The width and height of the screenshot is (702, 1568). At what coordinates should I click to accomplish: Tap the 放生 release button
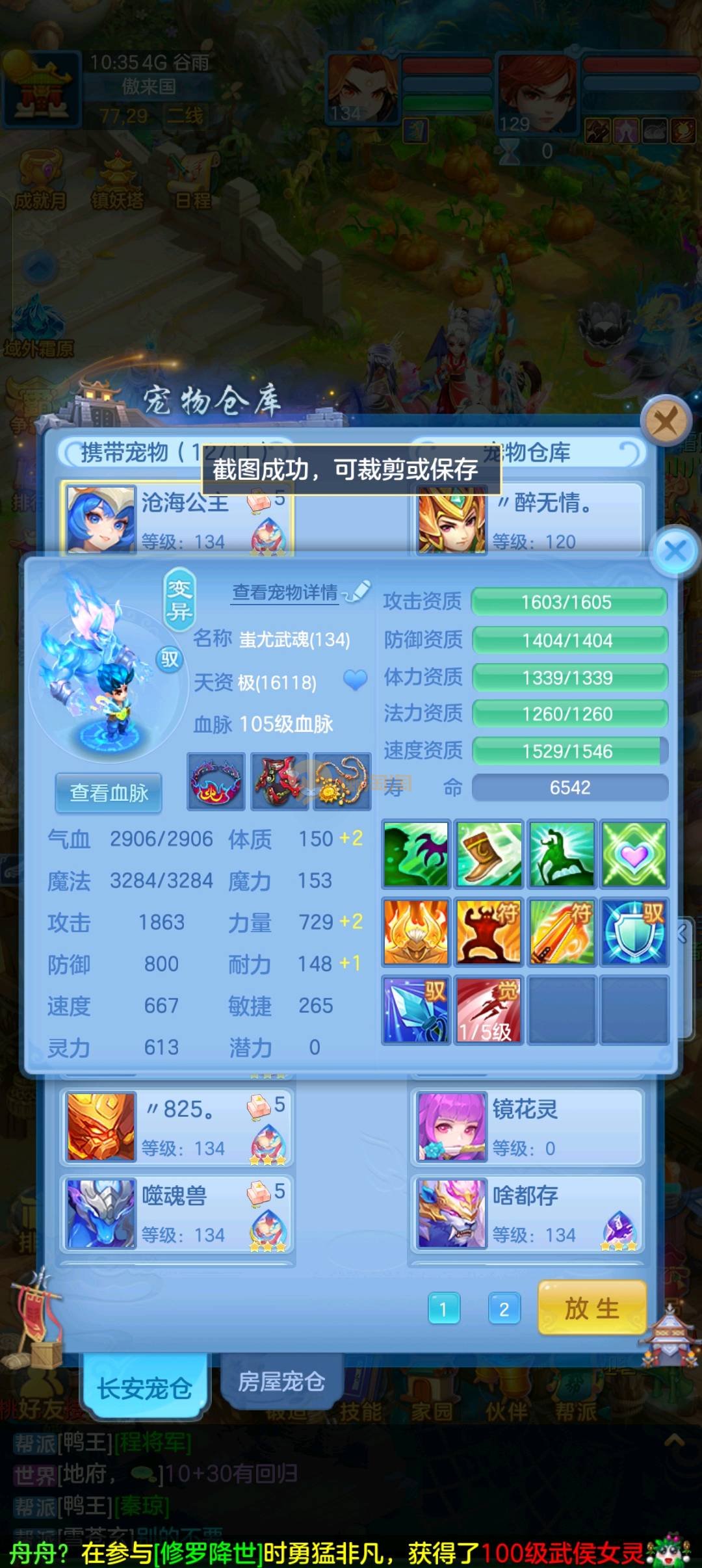pos(591,1308)
